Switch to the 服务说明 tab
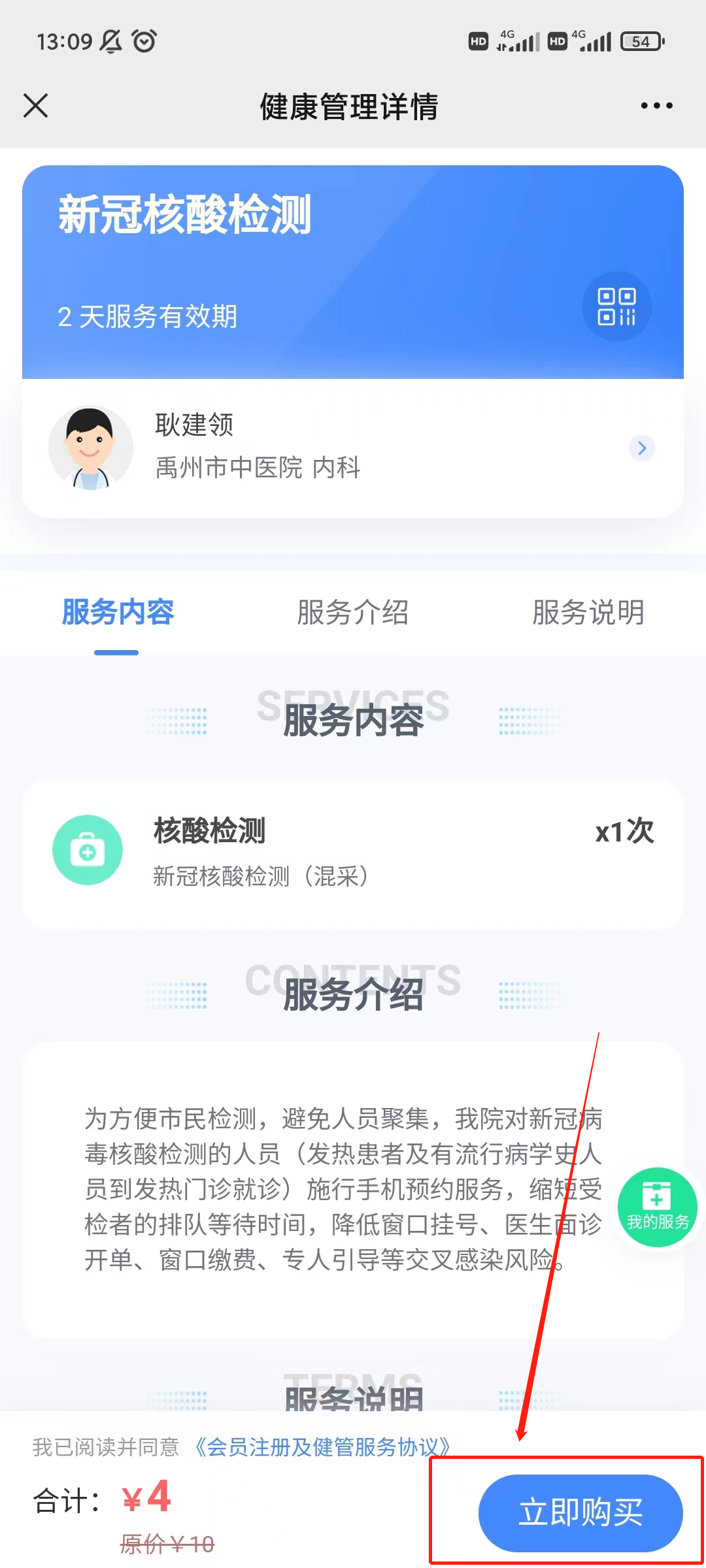 [x=588, y=613]
